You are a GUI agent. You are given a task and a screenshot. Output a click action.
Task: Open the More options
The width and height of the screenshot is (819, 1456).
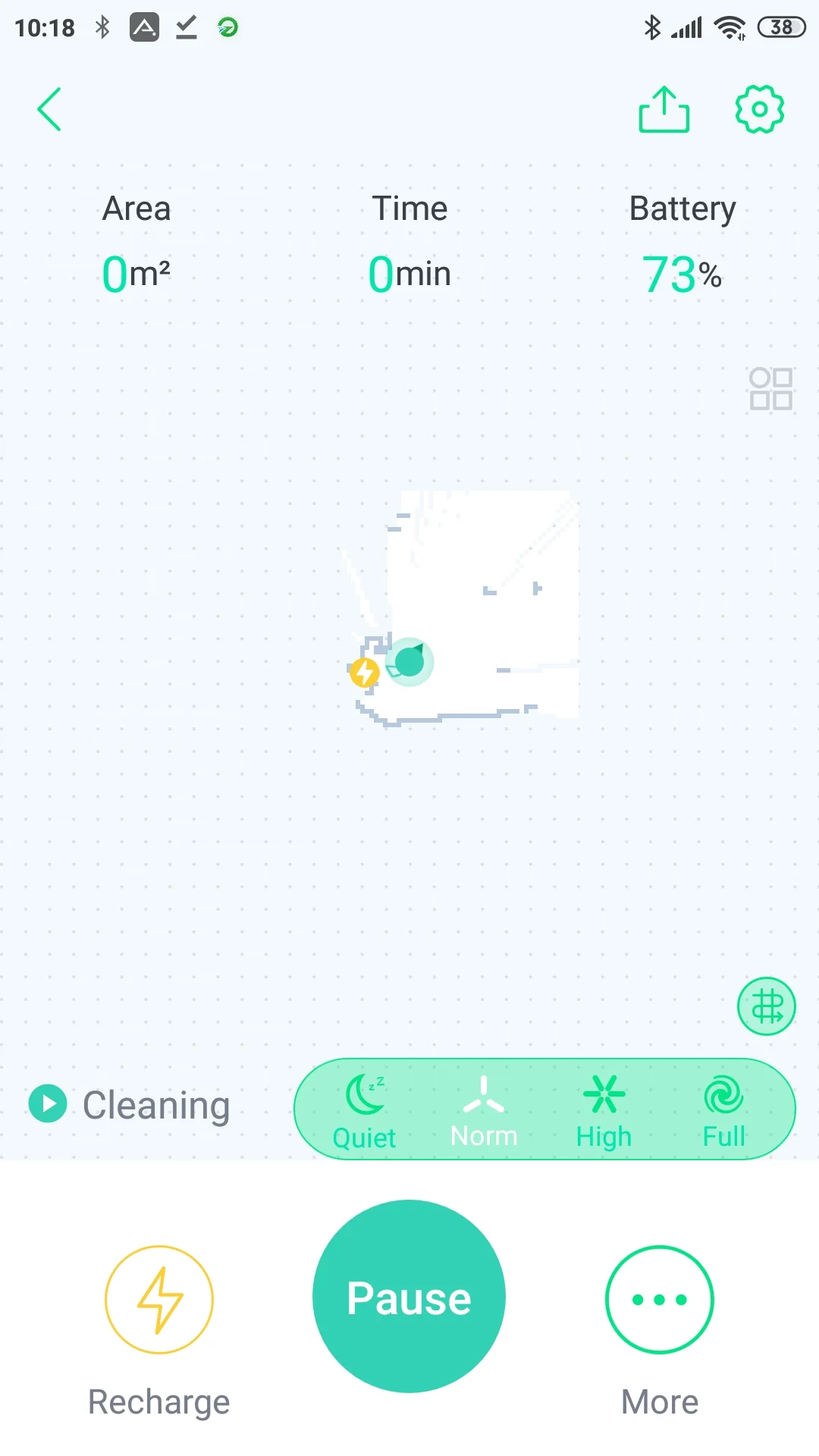coord(659,1300)
